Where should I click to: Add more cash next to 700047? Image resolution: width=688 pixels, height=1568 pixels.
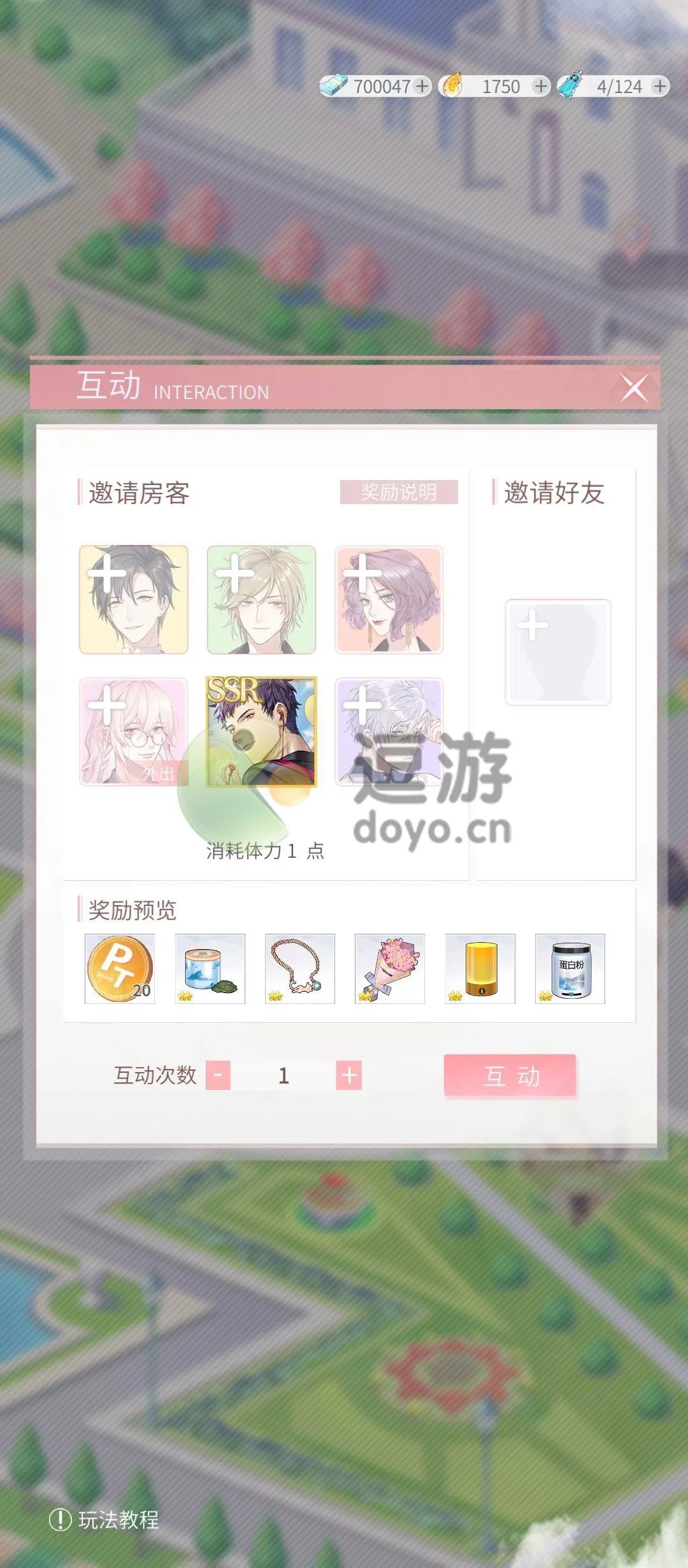[x=422, y=86]
